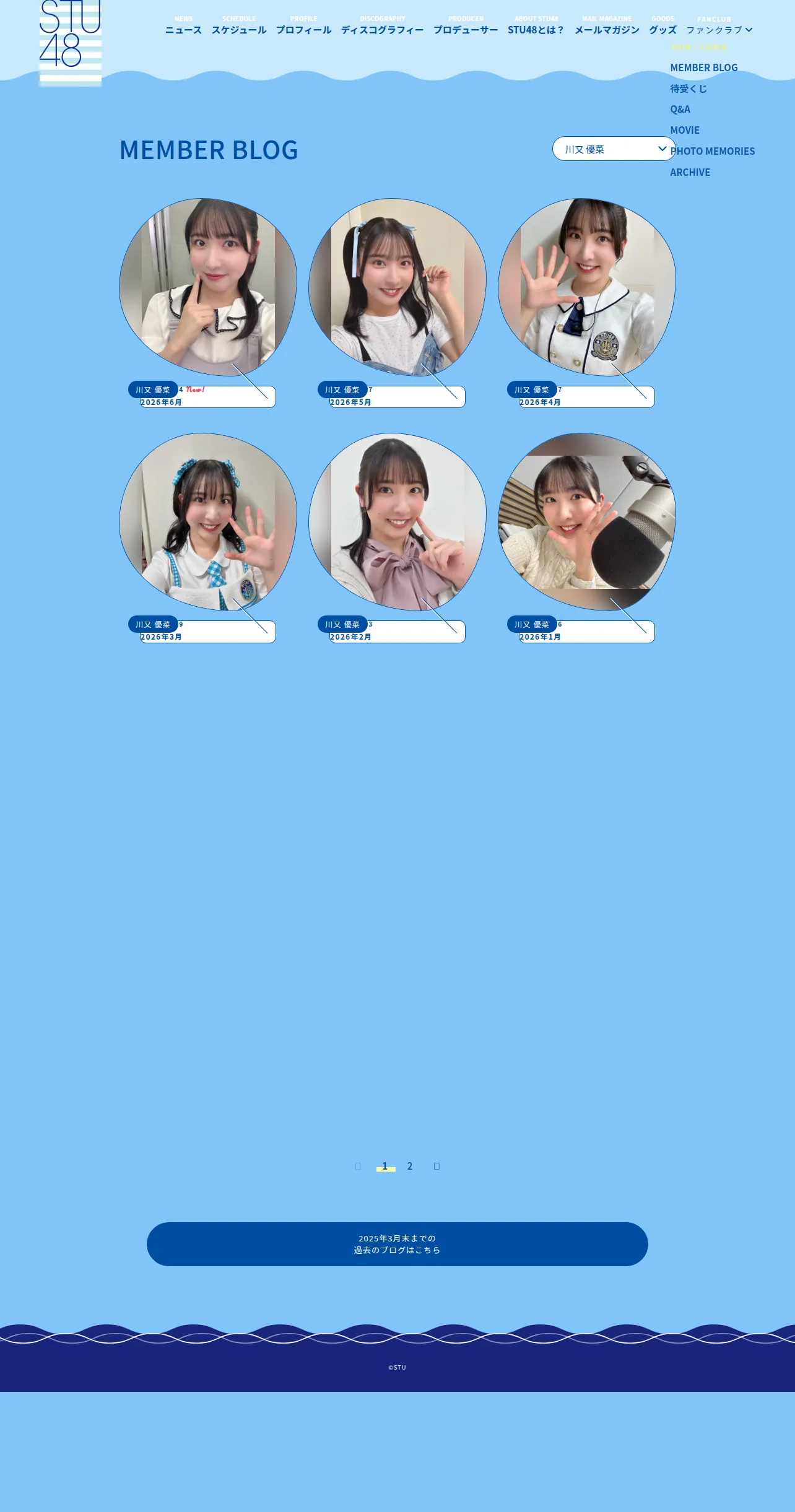Select 待受くじ in fanclub menu
Image resolution: width=795 pixels, height=1512 pixels.
click(689, 89)
